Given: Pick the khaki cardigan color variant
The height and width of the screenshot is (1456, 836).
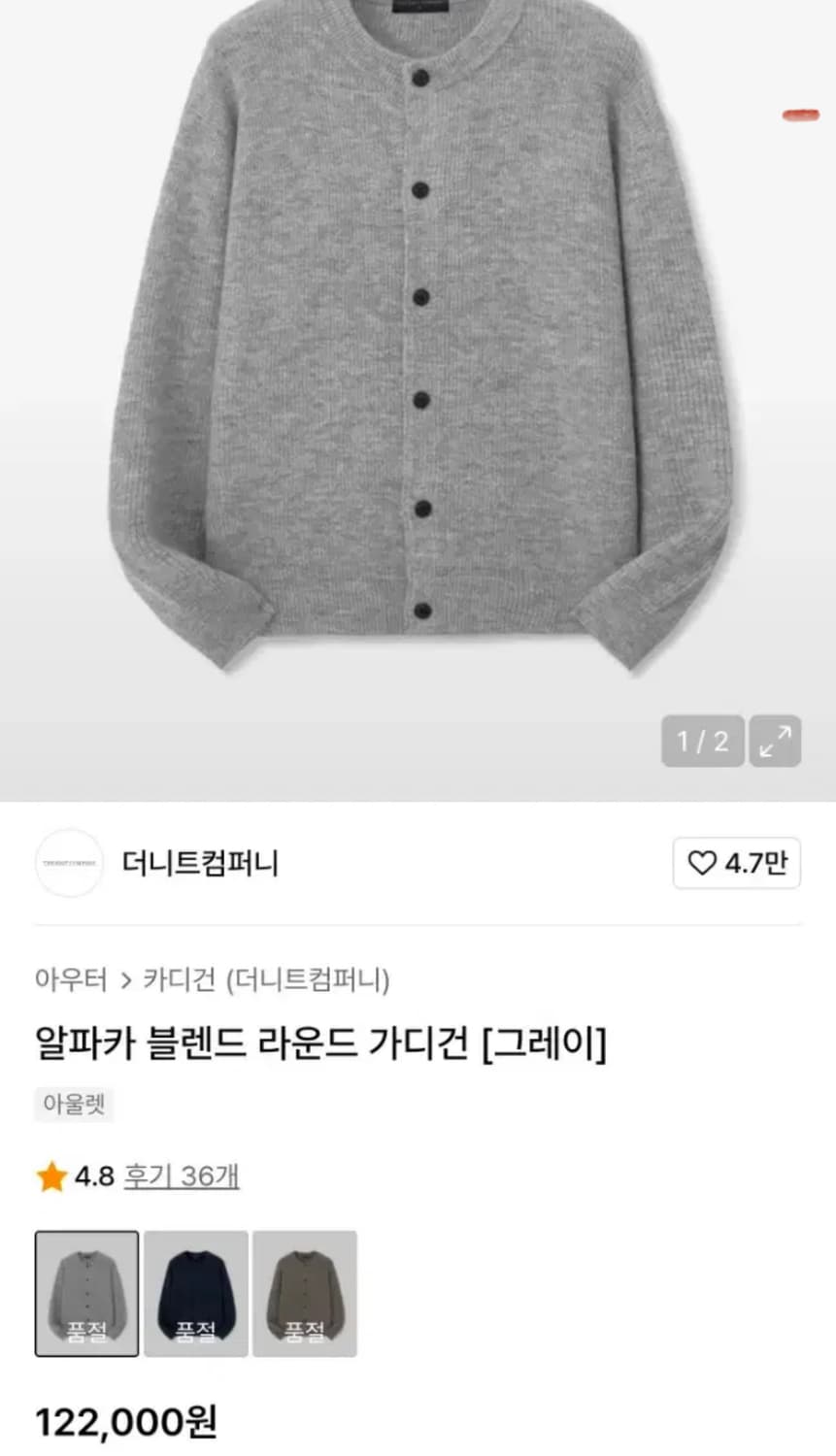Looking at the screenshot, I should pos(306,1294).
